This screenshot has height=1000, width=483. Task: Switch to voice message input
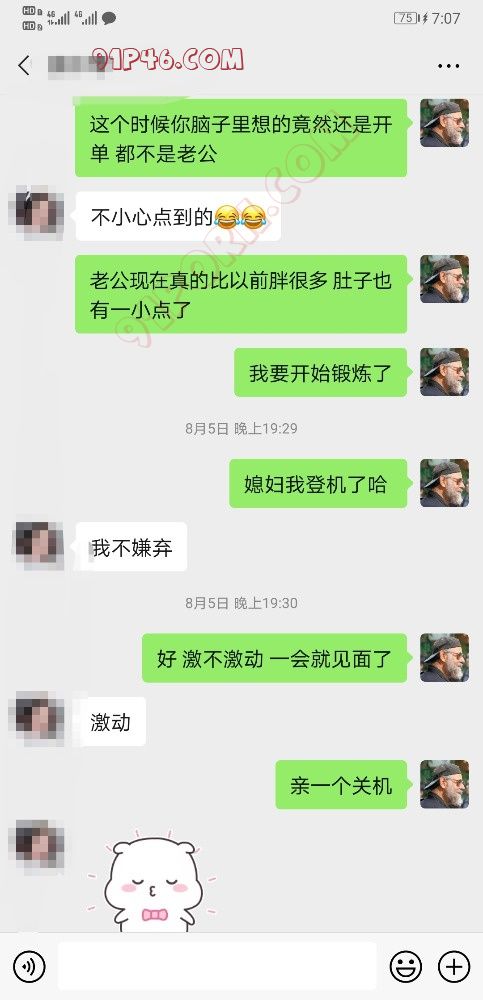29,966
